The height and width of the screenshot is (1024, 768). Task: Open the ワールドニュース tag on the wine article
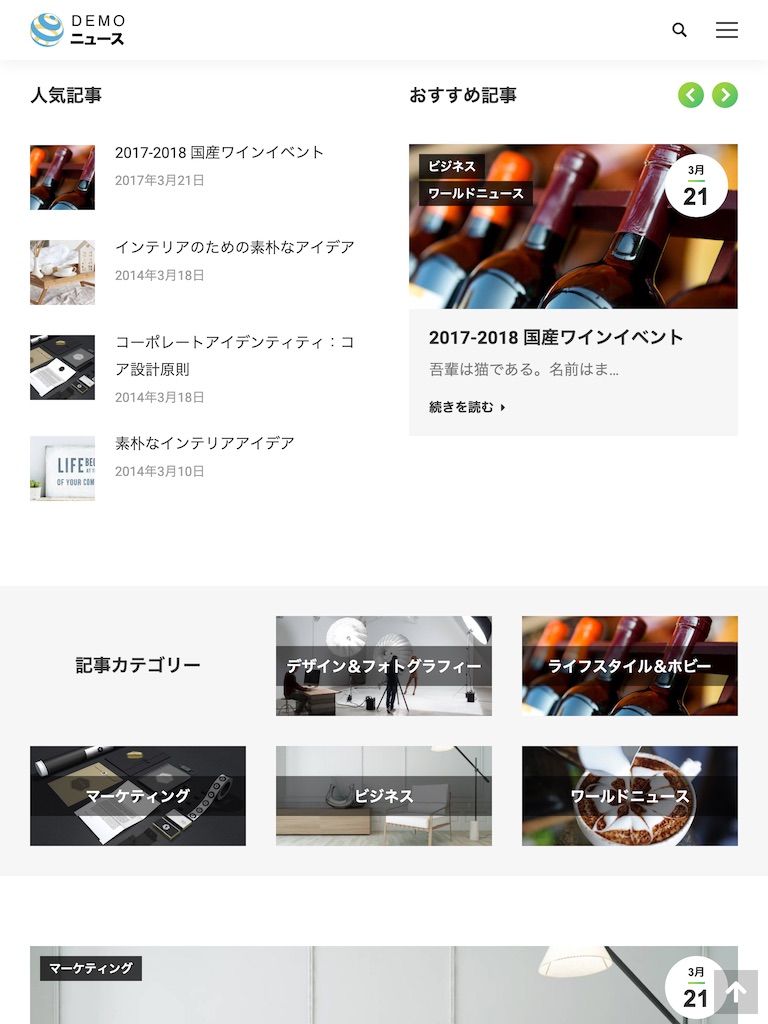pos(478,193)
